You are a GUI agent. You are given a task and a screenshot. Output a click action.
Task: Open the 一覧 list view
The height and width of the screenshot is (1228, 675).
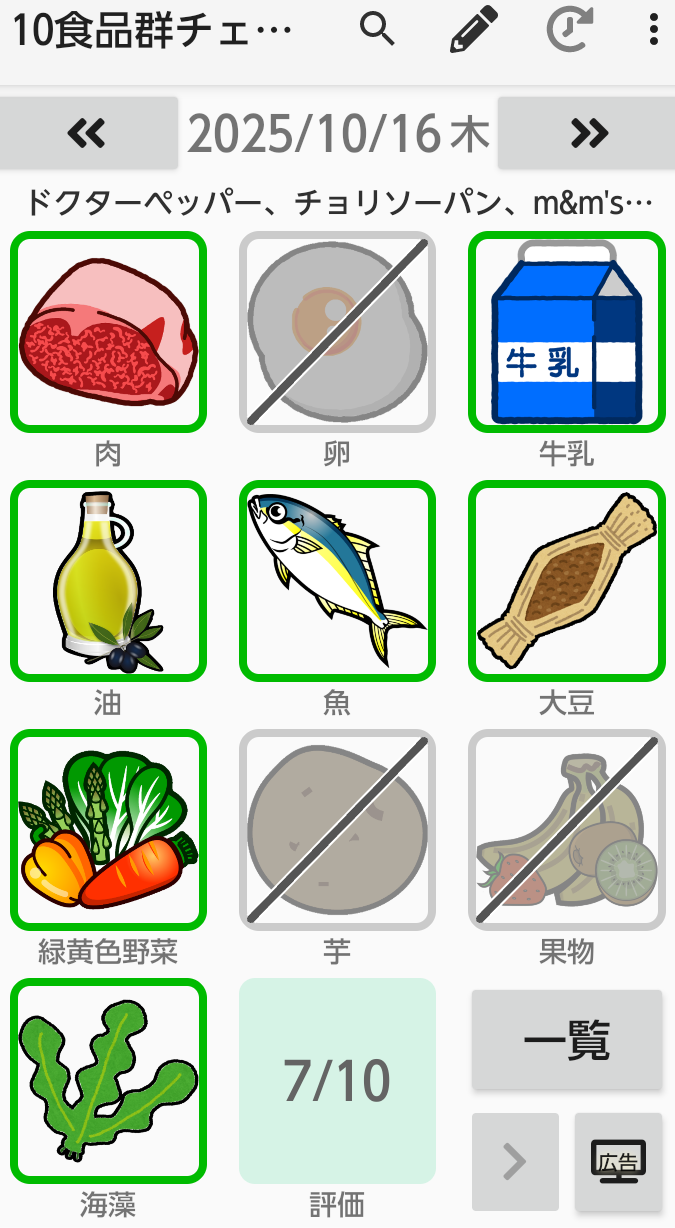coord(566,1040)
